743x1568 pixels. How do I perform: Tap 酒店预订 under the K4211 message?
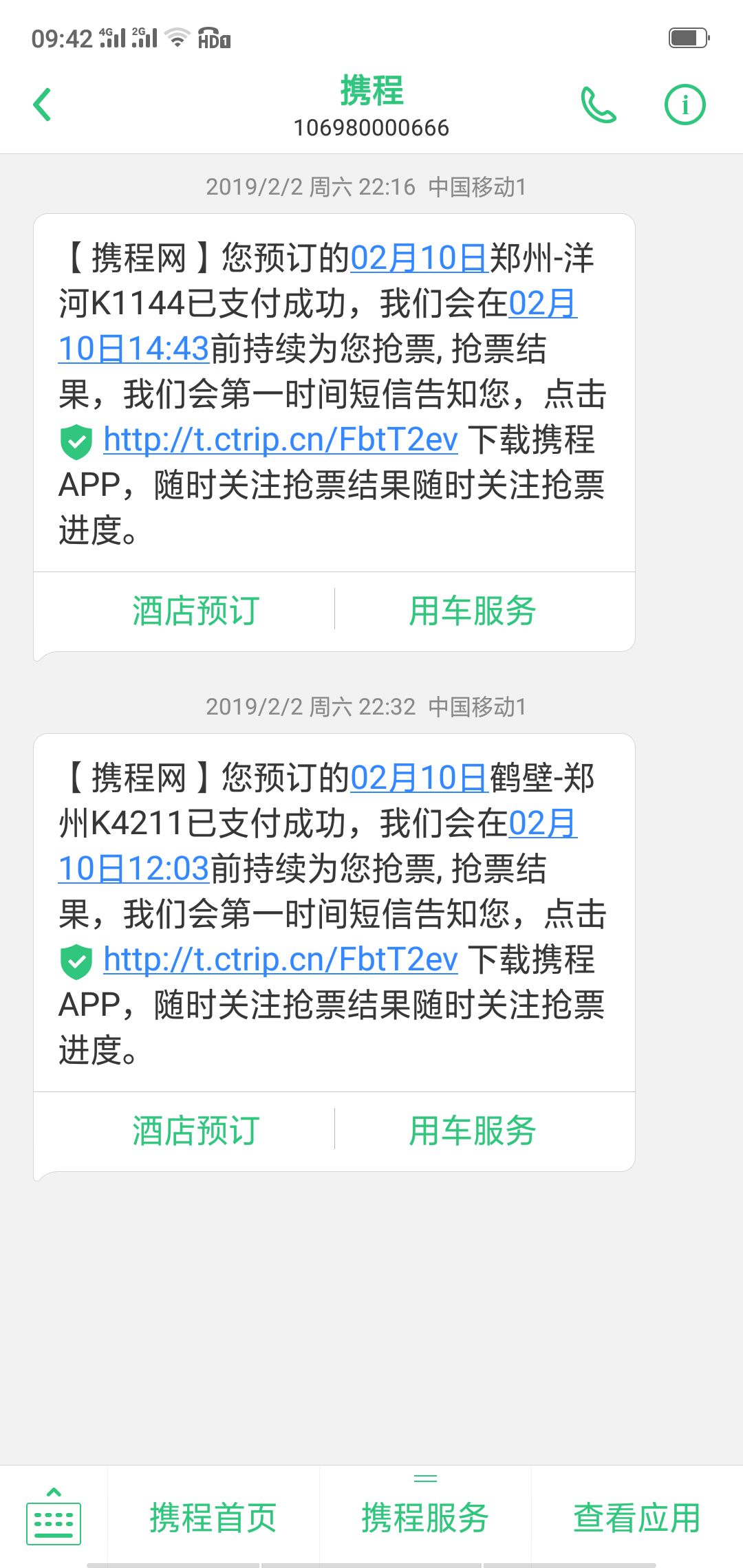tap(195, 1131)
